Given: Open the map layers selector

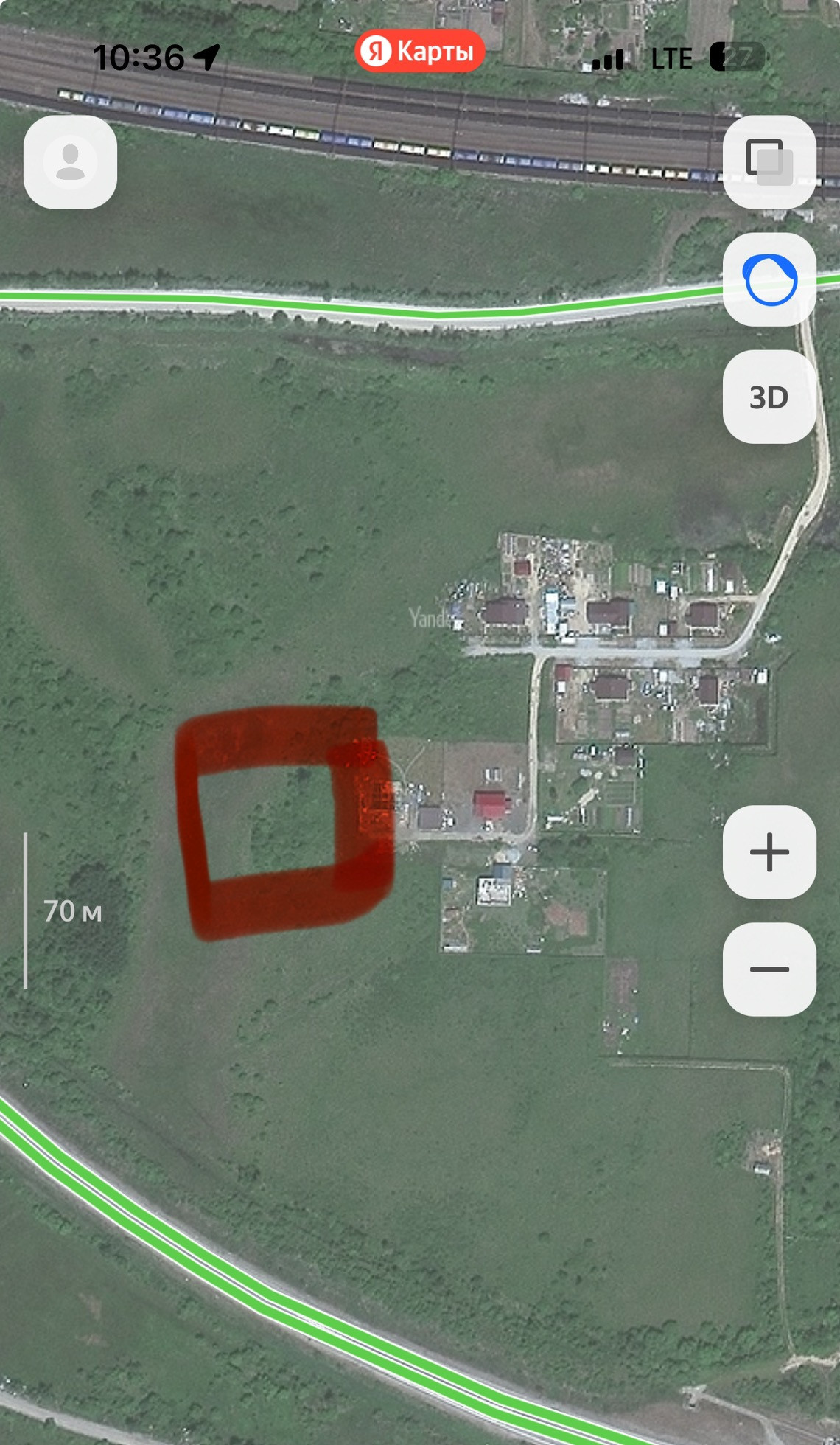Looking at the screenshot, I should tap(769, 162).
